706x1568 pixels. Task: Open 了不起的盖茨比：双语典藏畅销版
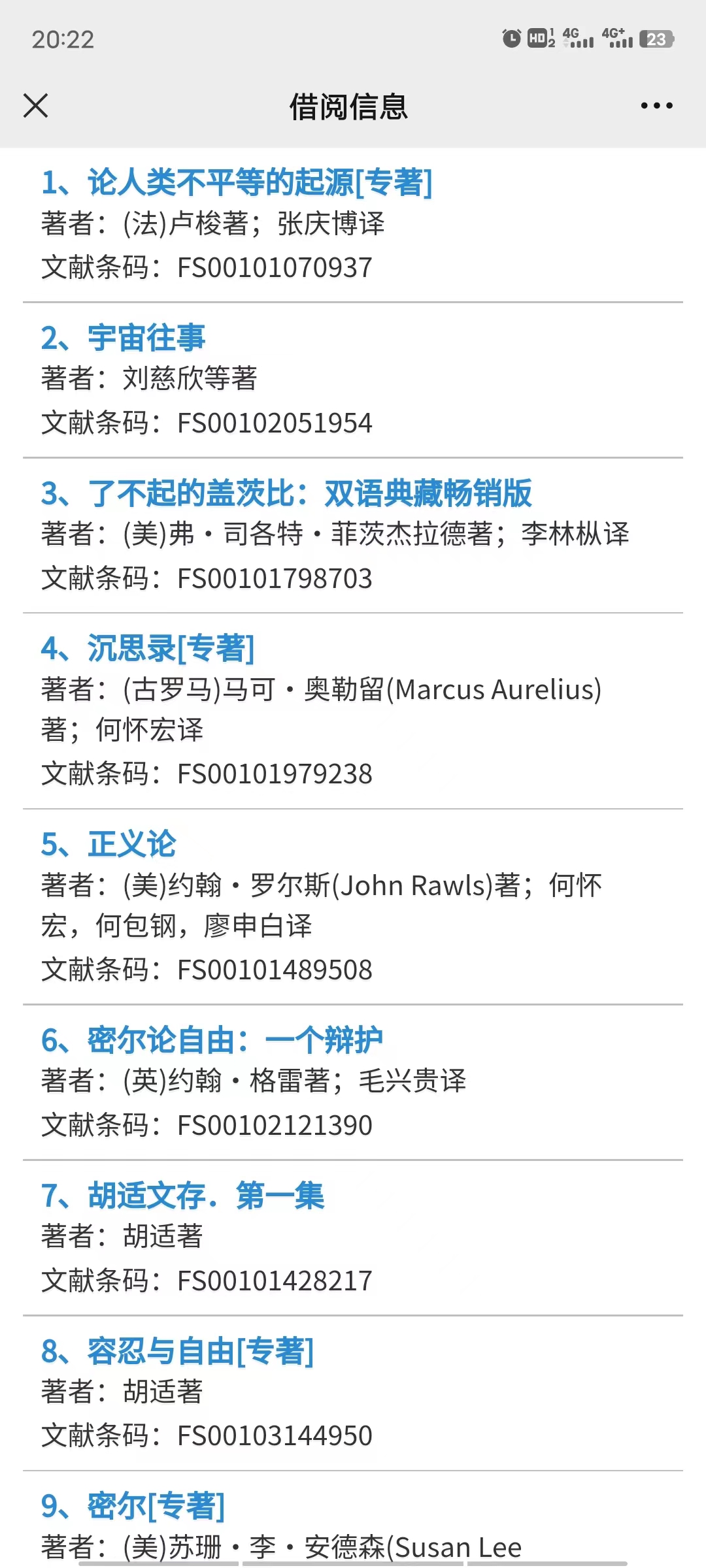tap(286, 493)
